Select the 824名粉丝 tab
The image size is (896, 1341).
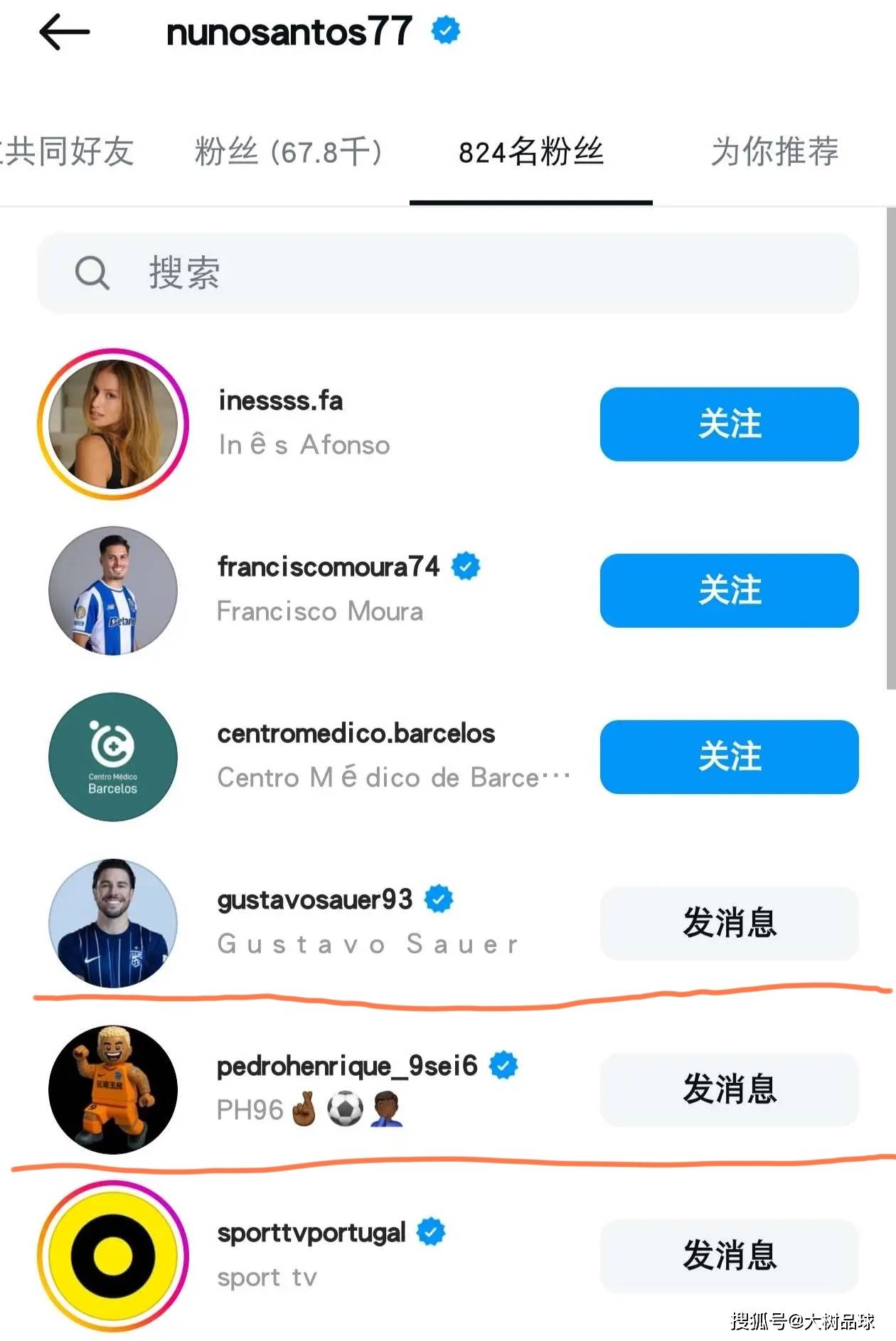point(530,151)
